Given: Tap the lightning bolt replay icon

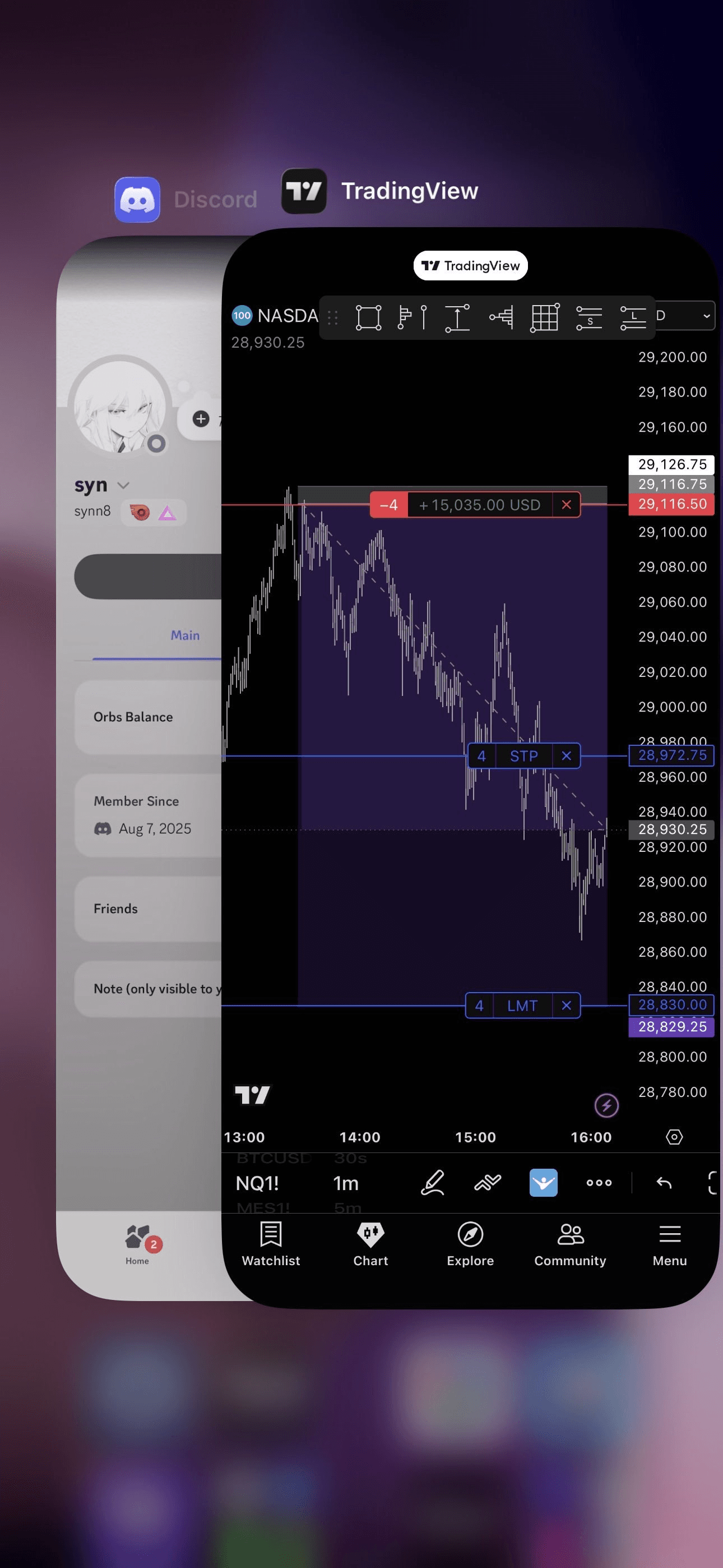Looking at the screenshot, I should coord(606,1105).
